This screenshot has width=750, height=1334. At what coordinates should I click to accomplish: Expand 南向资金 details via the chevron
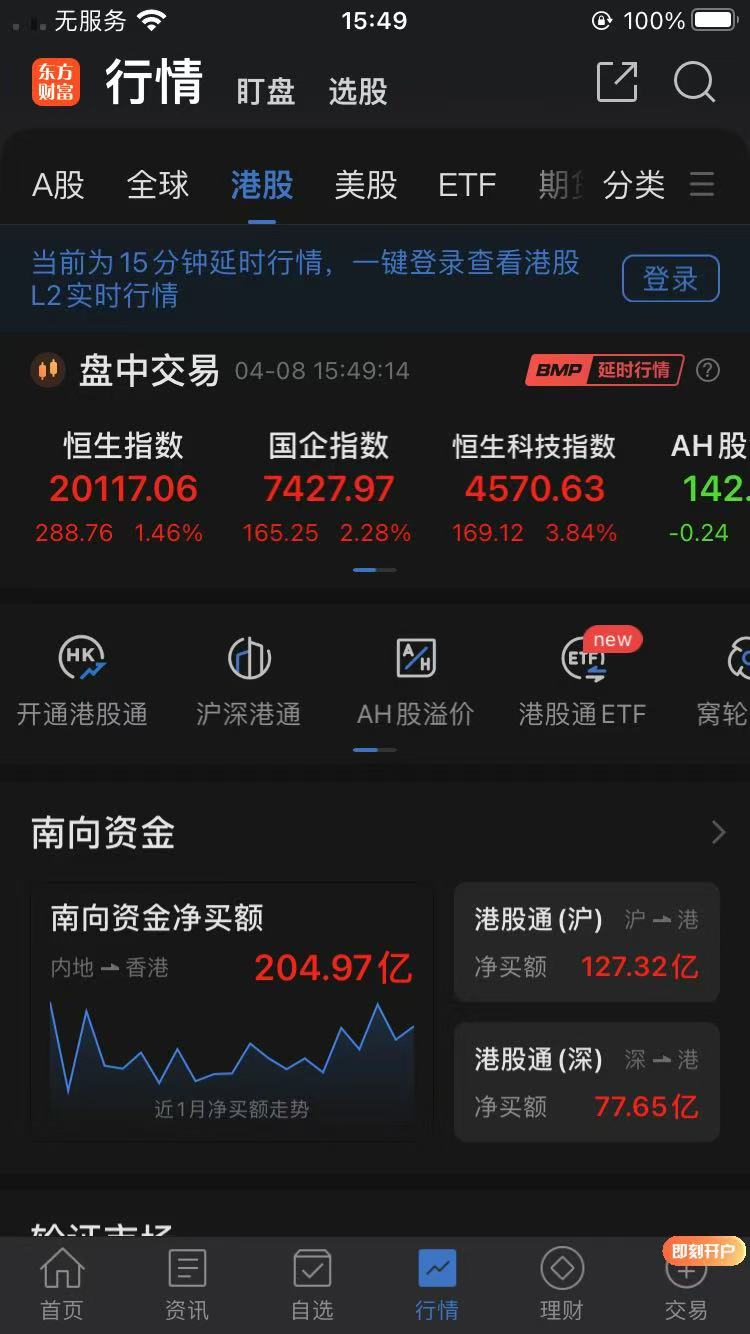(719, 832)
